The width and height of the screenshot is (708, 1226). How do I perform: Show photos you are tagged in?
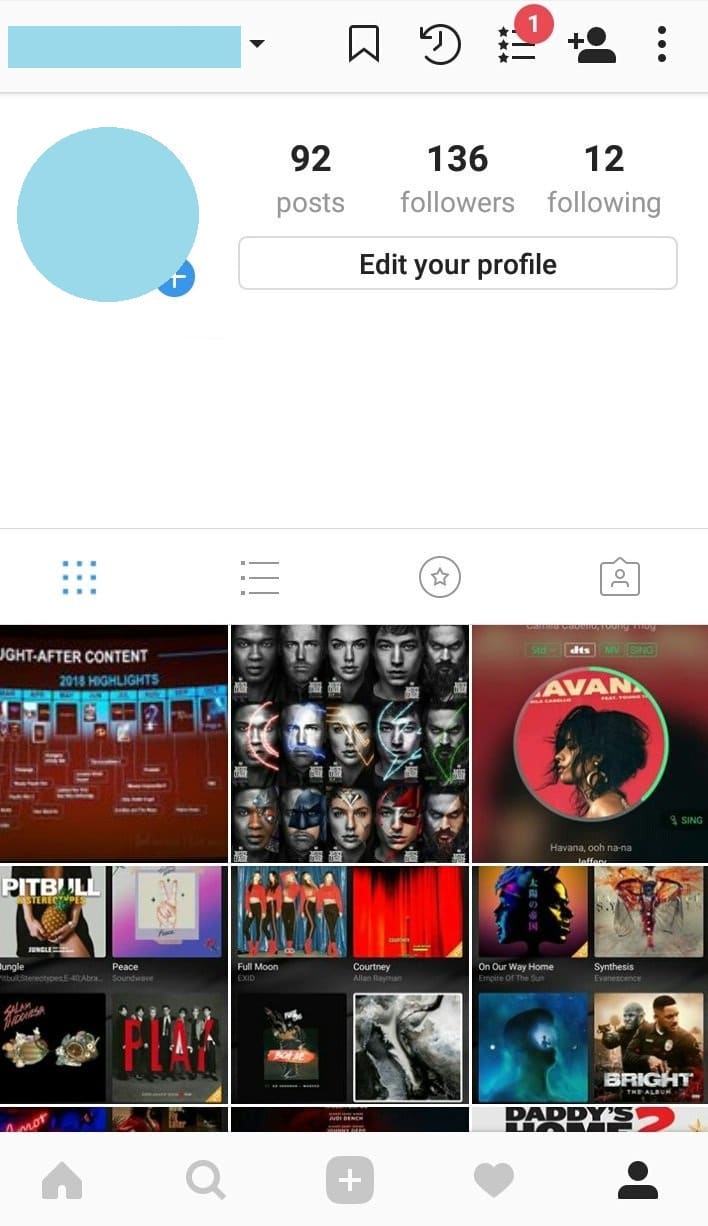(x=619, y=577)
